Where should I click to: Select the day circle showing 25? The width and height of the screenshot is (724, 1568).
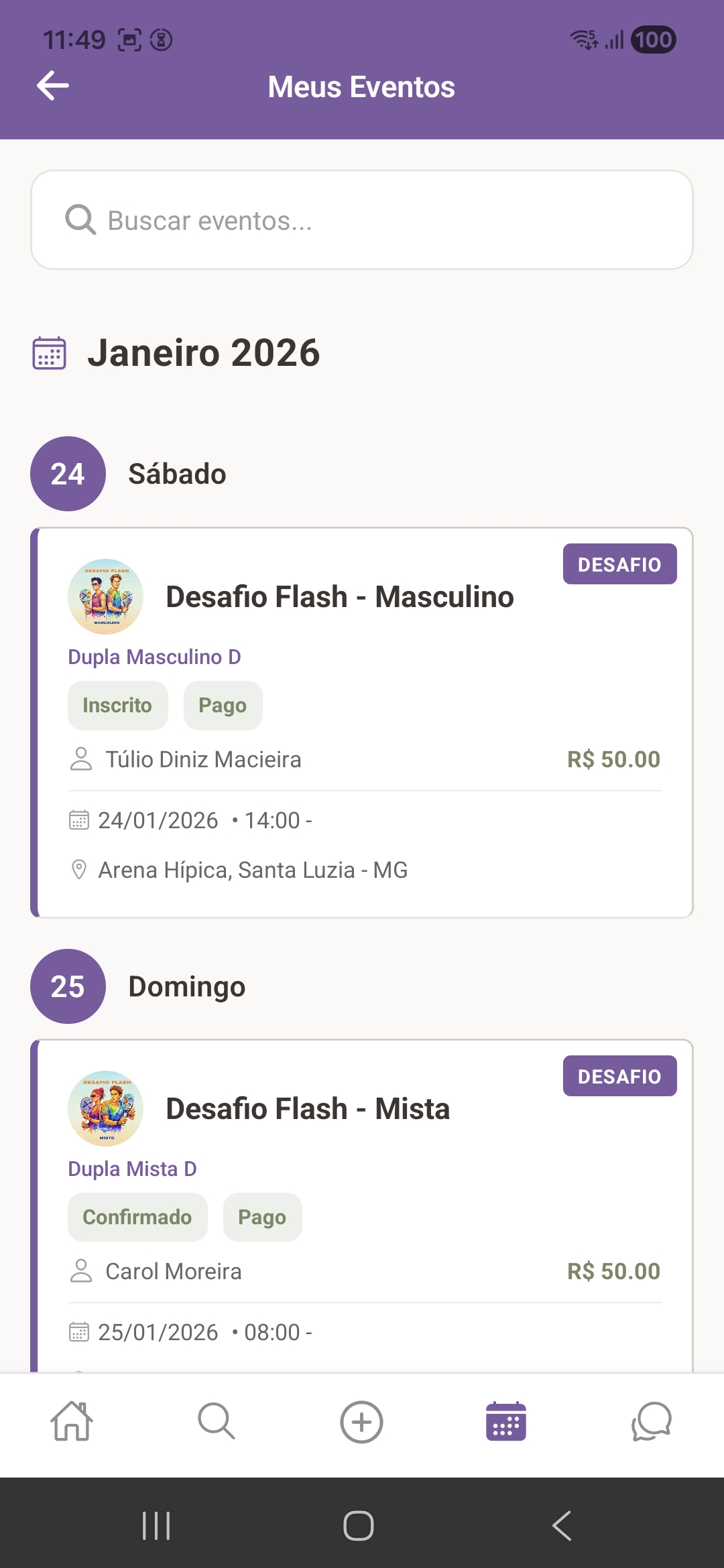point(67,986)
